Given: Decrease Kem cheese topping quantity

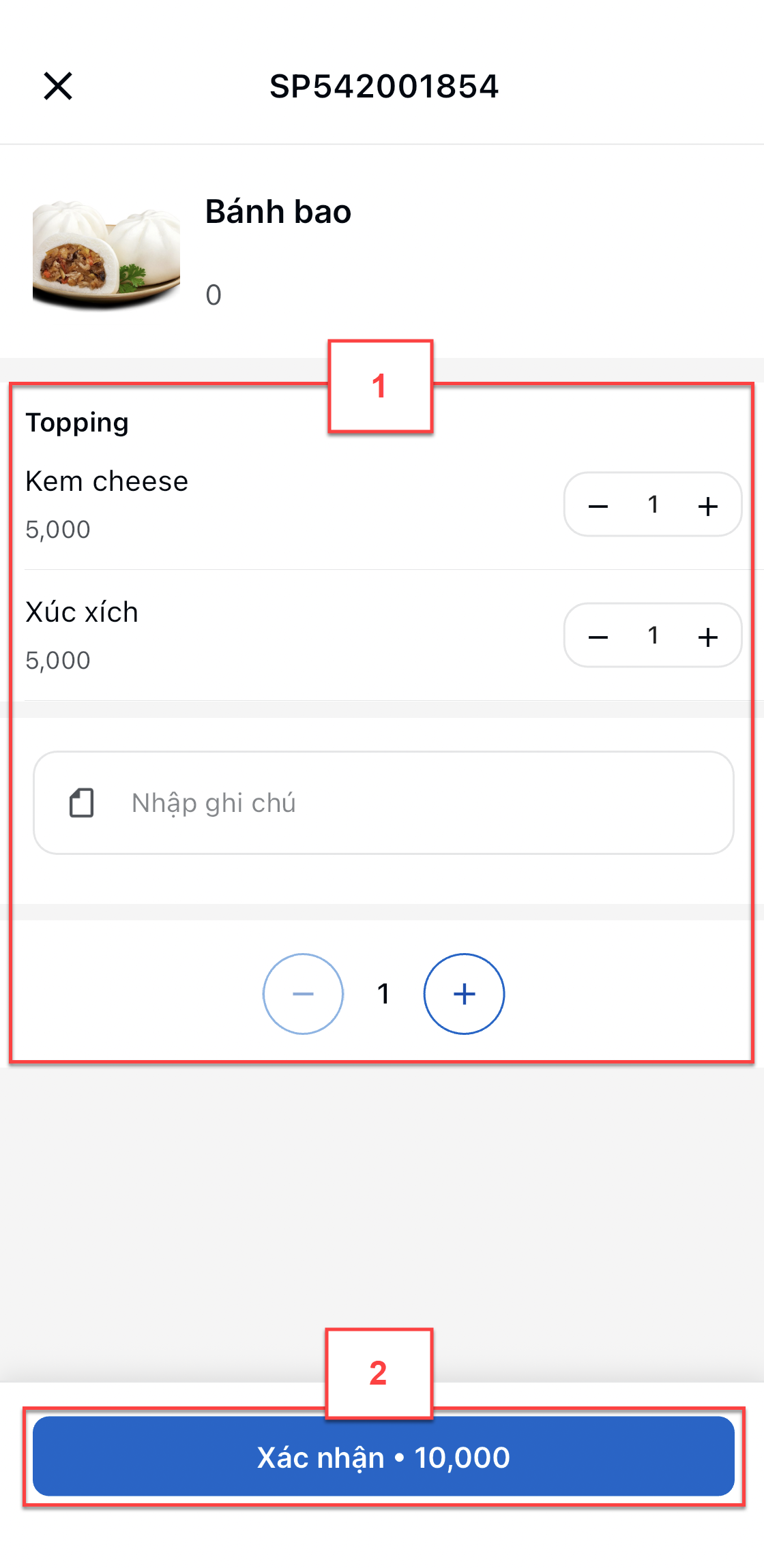Looking at the screenshot, I should (x=598, y=506).
